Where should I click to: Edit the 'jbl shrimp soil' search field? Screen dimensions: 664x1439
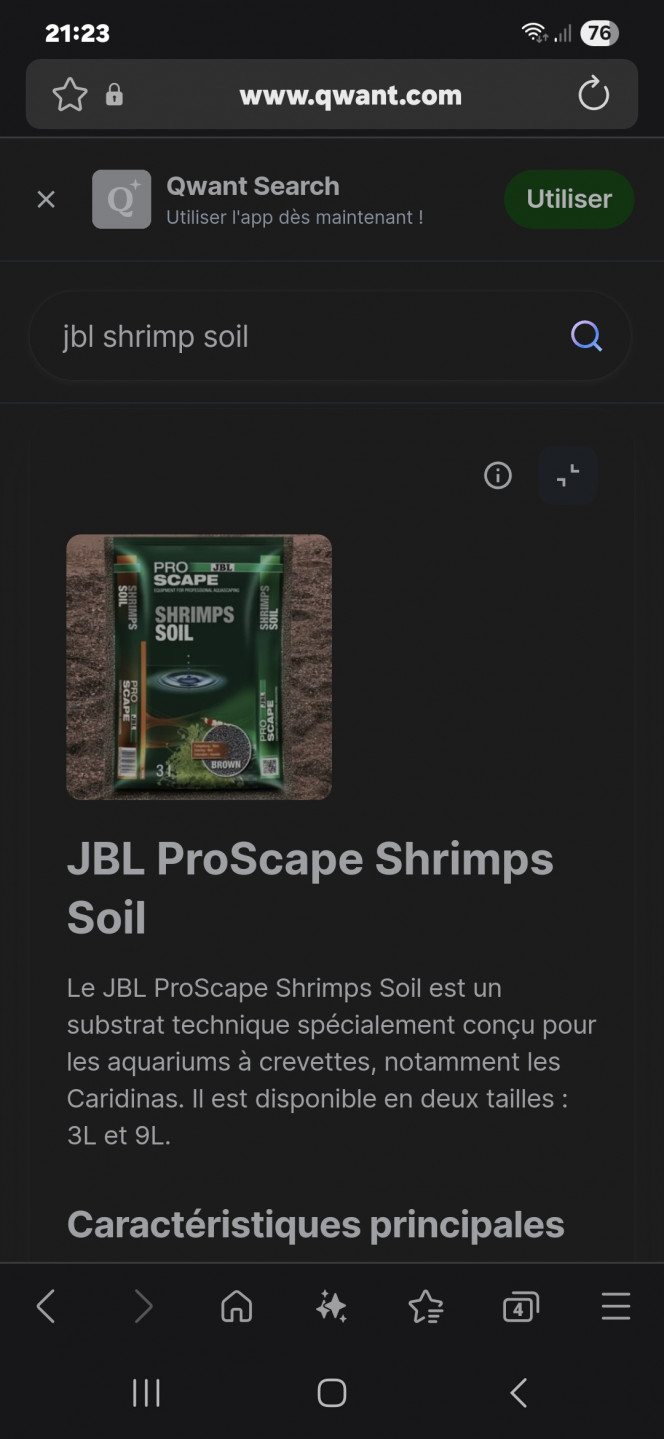[x=300, y=337]
